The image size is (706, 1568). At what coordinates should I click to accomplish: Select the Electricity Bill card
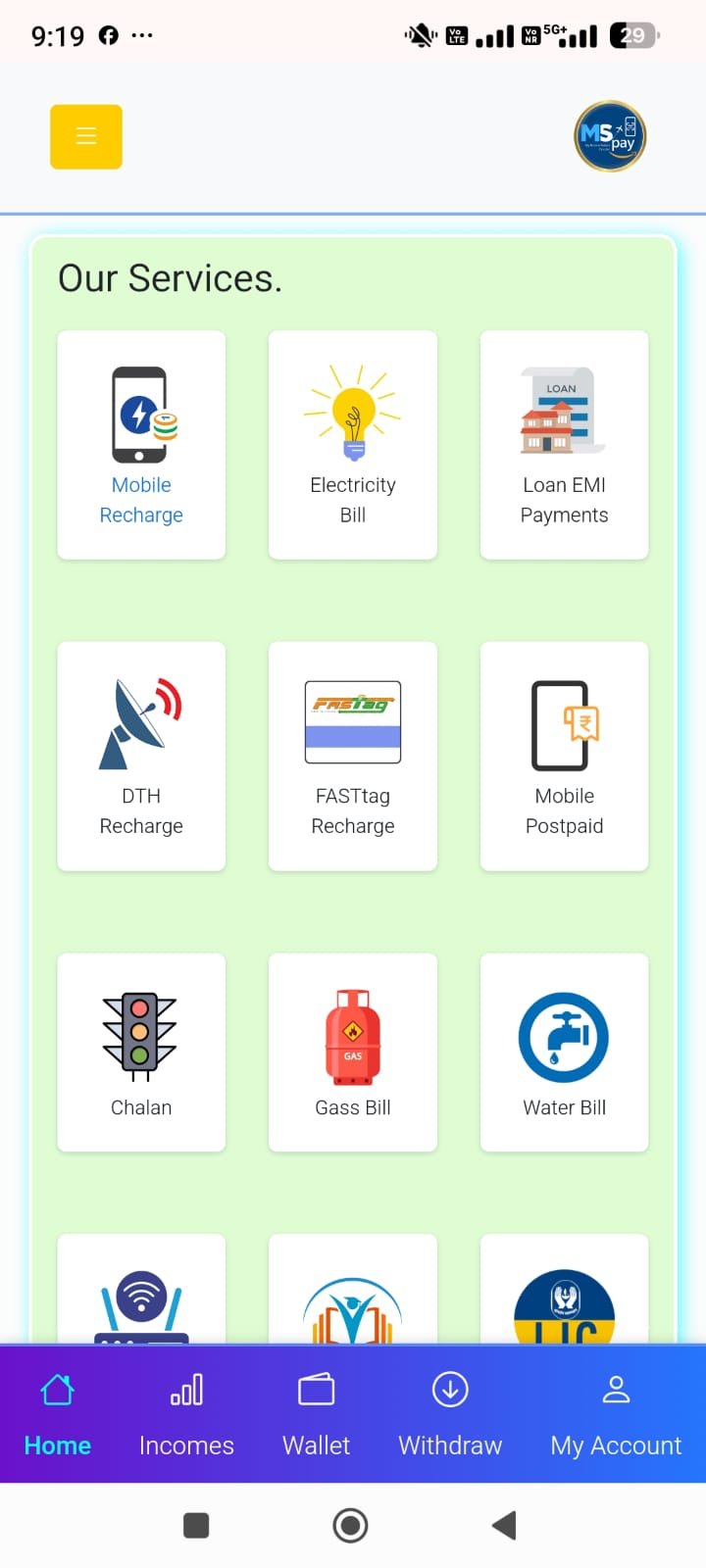click(x=353, y=445)
